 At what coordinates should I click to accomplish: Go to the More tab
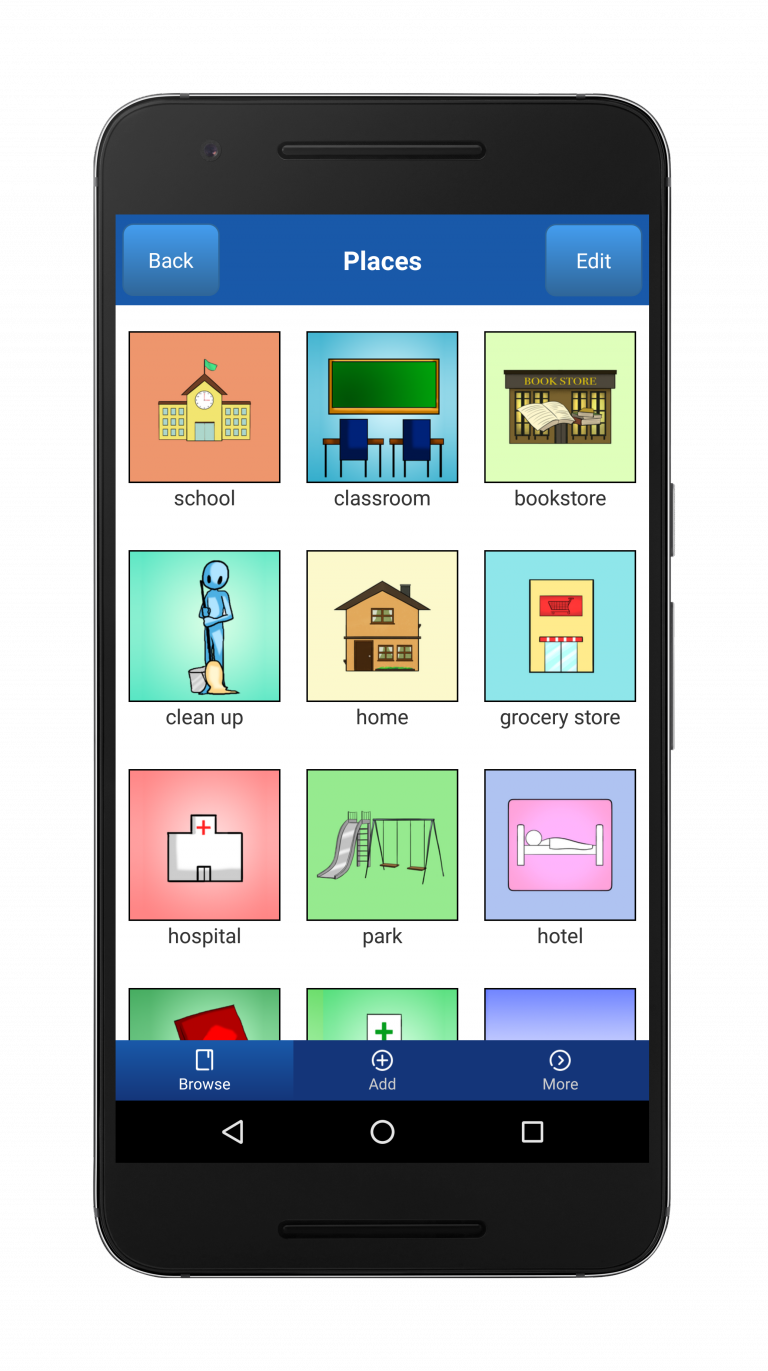(560, 1070)
